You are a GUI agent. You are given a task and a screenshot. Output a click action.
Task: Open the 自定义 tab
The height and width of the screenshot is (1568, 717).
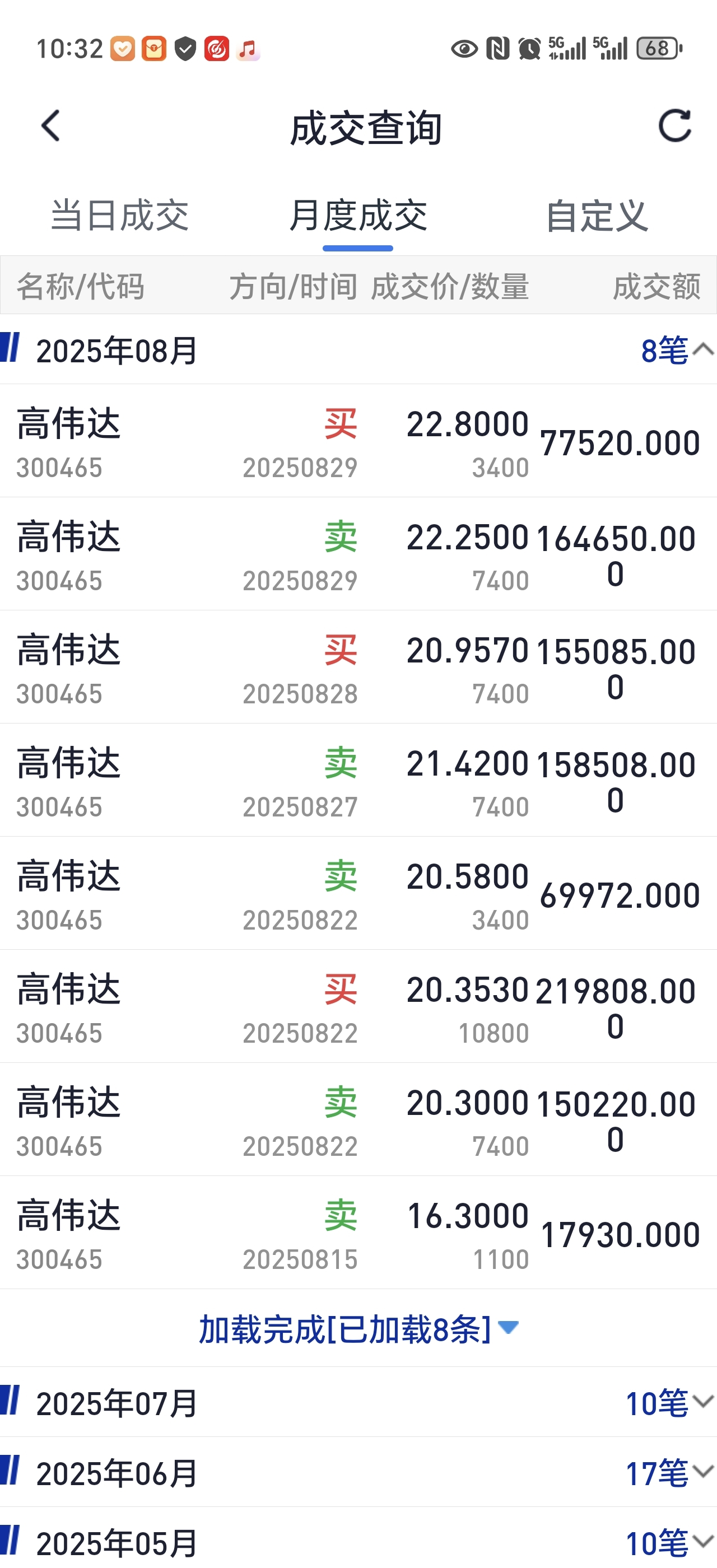[597, 216]
